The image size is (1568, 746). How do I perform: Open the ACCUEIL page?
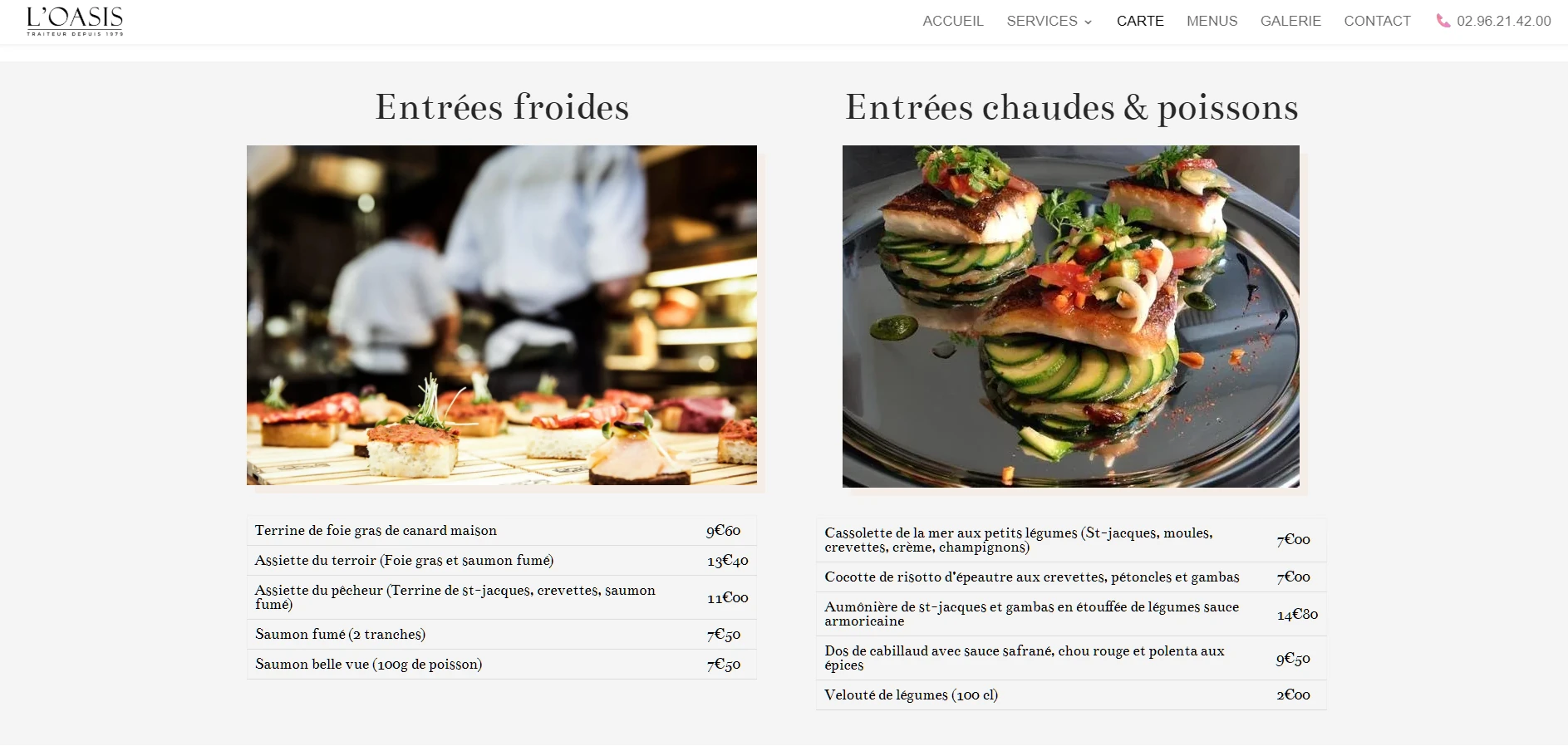(952, 21)
